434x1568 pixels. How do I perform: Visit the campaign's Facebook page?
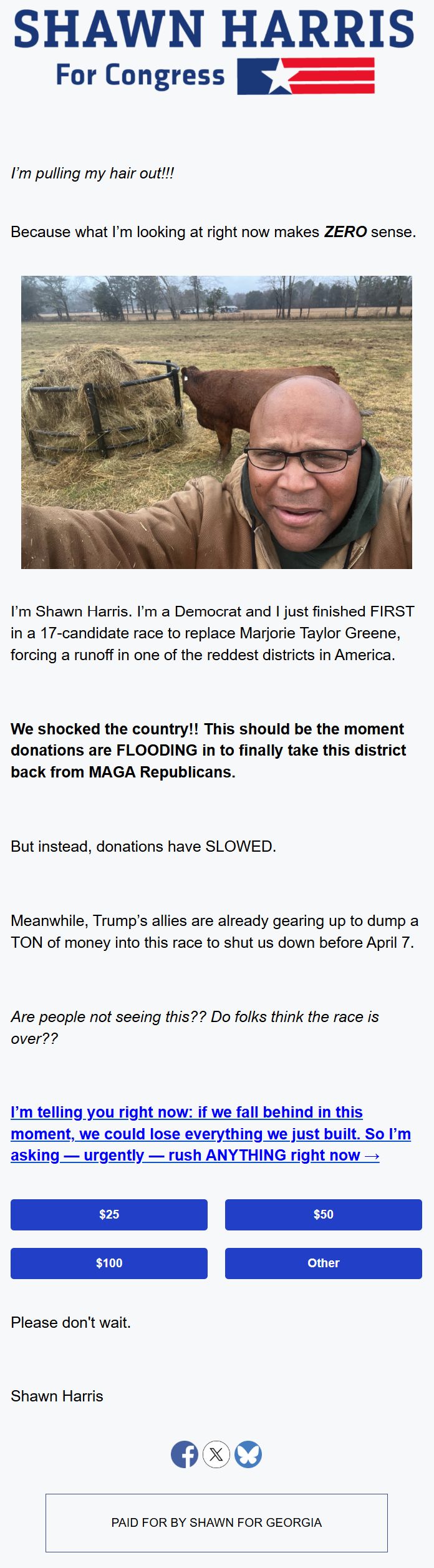(x=185, y=1454)
